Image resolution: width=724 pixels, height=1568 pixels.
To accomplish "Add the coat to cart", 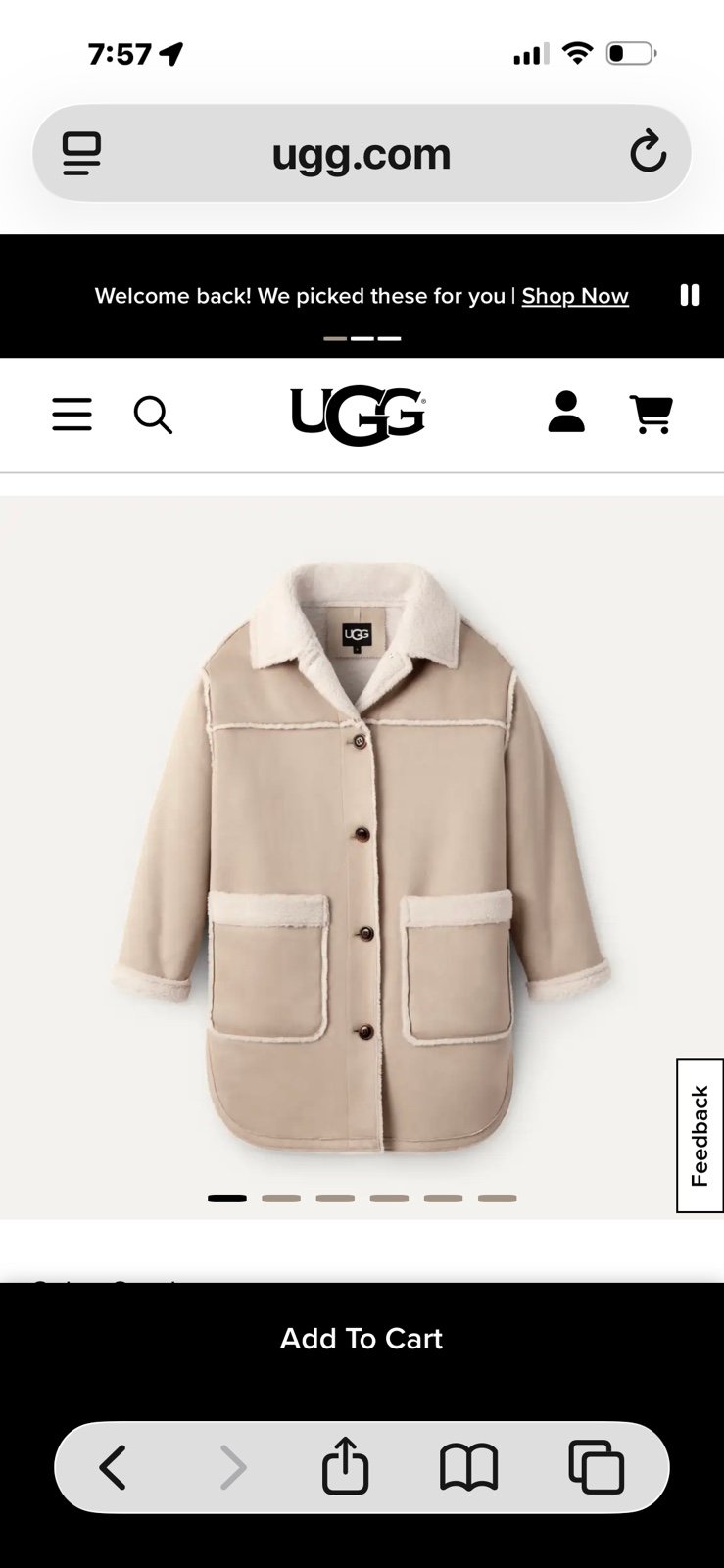I will point(362,1338).
